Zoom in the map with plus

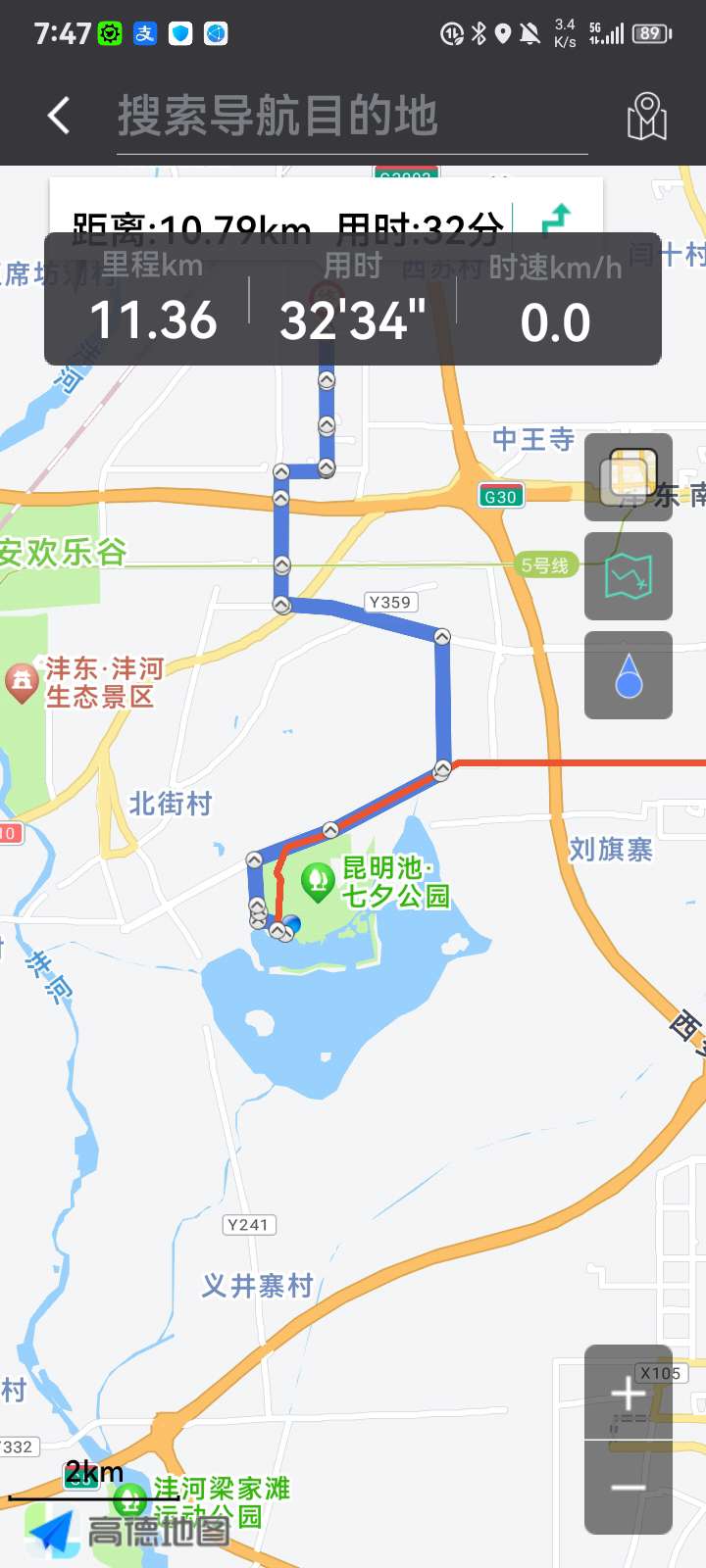(629, 1393)
